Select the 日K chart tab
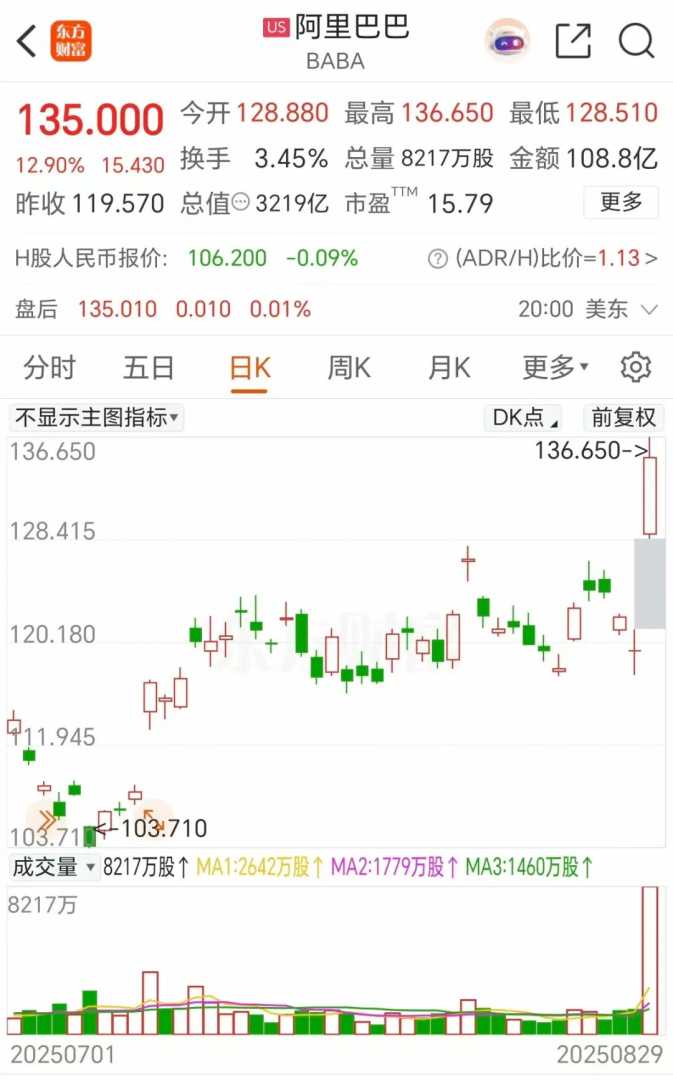Image resolution: width=673 pixels, height=1080 pixels. point(249,368)
